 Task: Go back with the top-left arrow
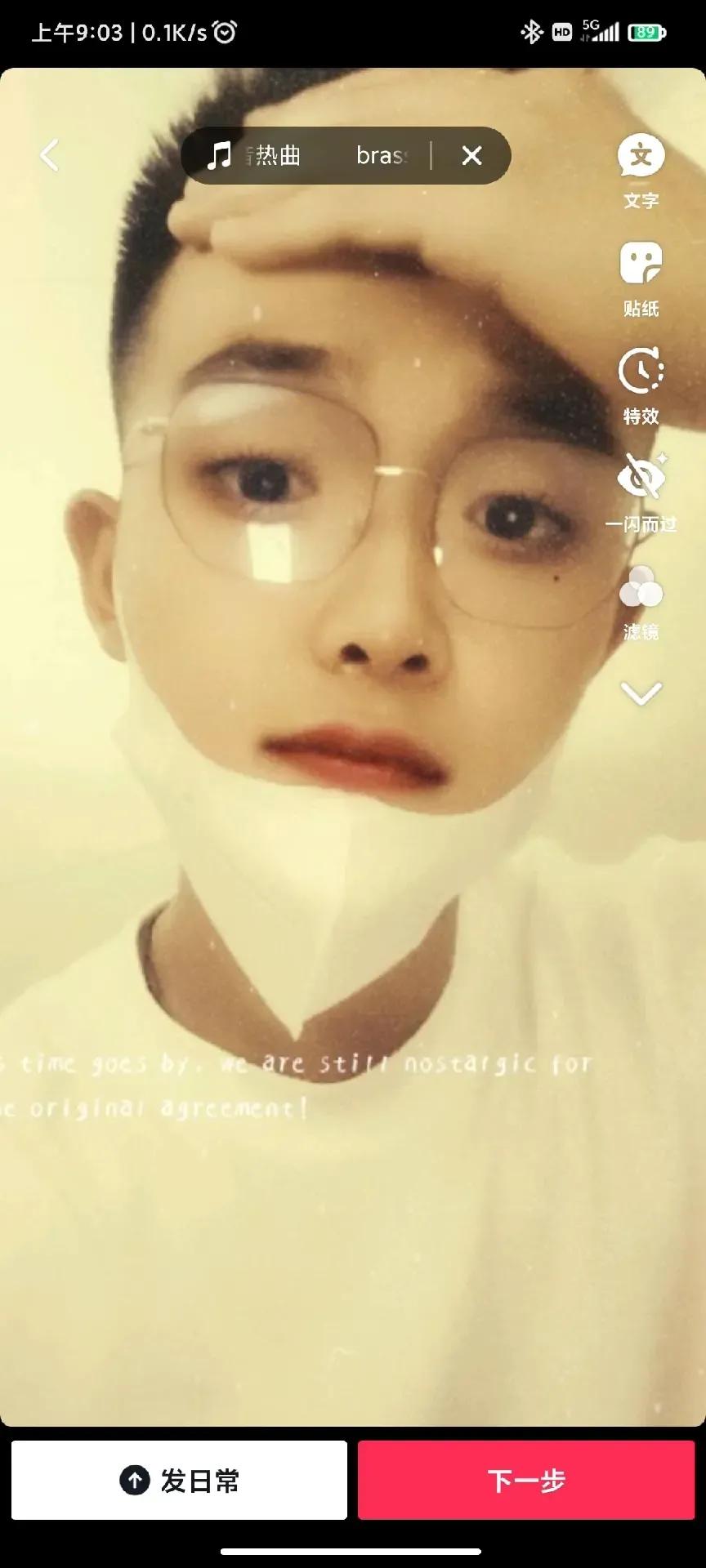50,155
